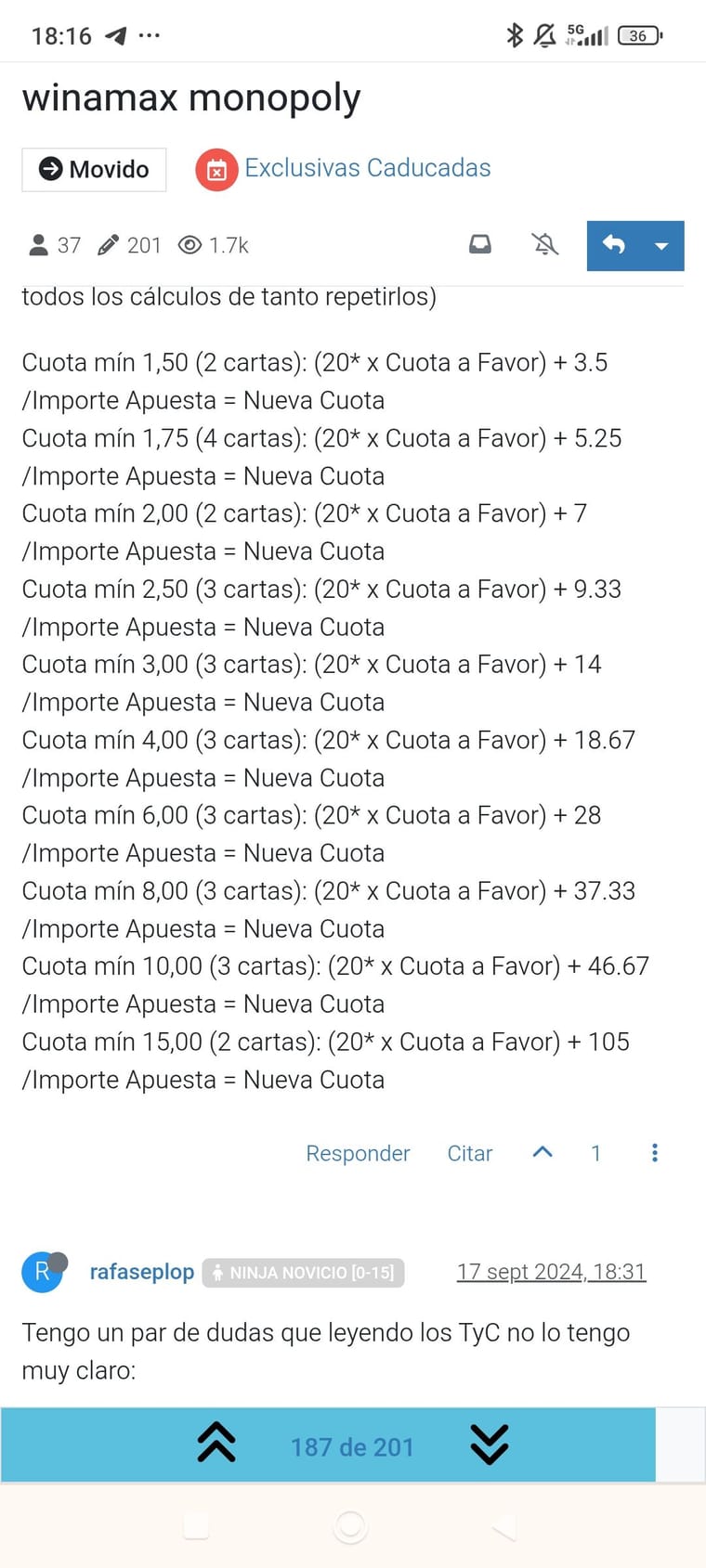Image resolution: width=706 pixels, height=1568 pixels.
Task: Tap the system back button
Action: pos(503,1527)
